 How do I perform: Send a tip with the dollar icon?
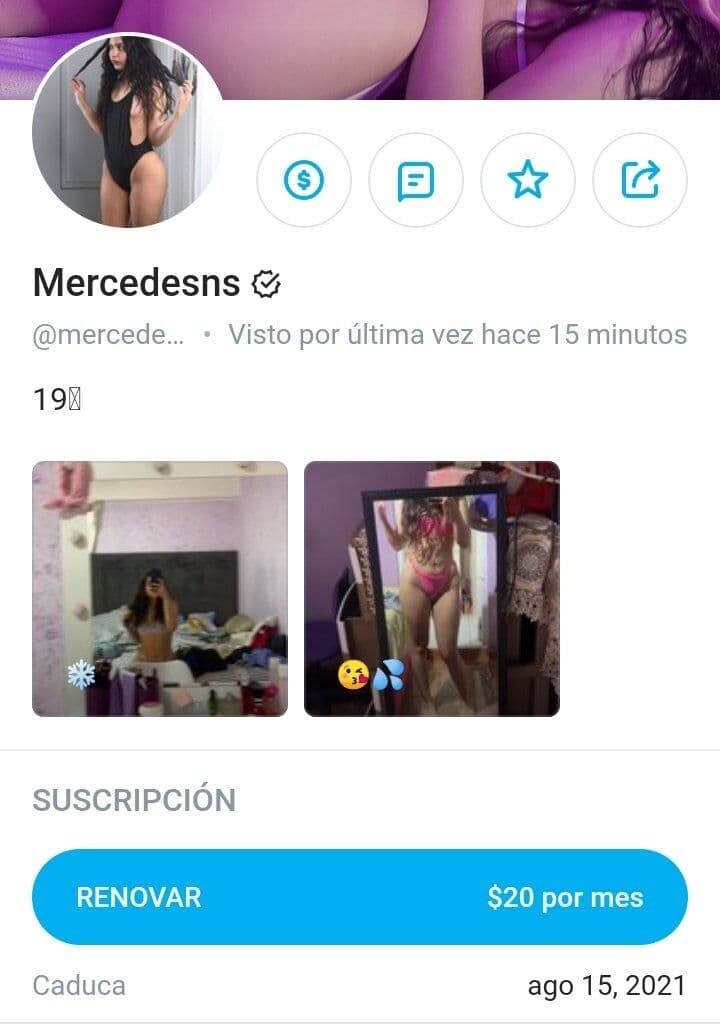[304, 181]
